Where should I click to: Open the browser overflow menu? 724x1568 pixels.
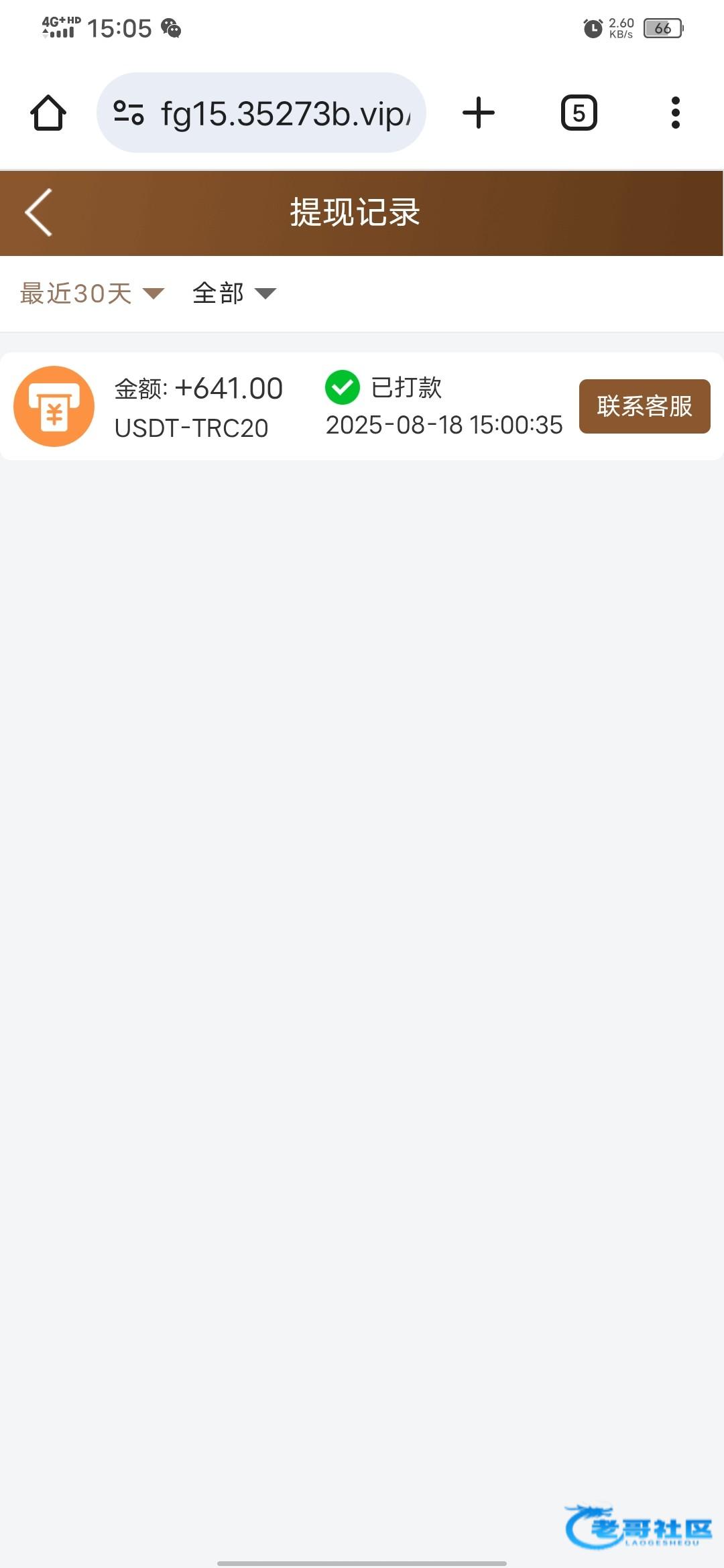point(676,113)
